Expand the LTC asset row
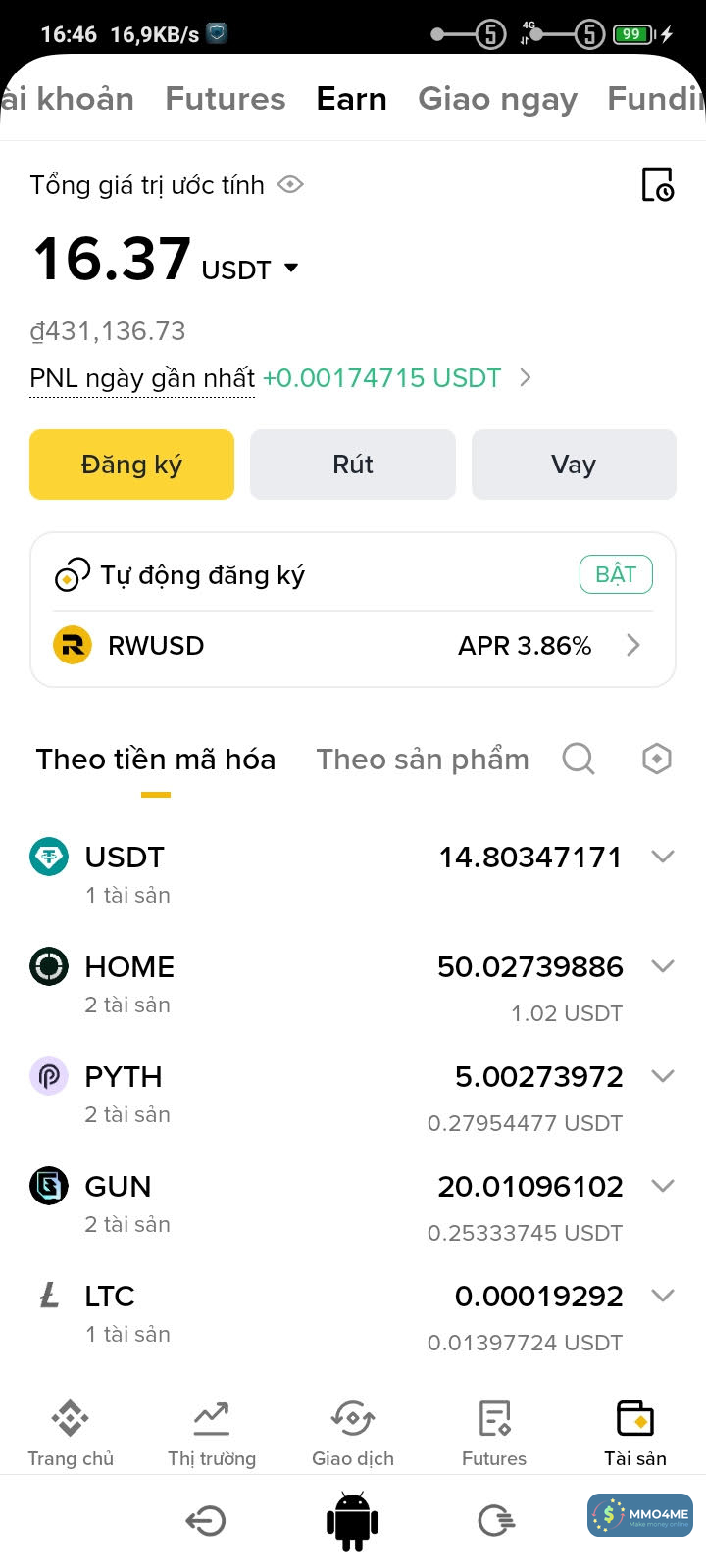Screen dimensions: 706x1568 (x=663, y=1296)
